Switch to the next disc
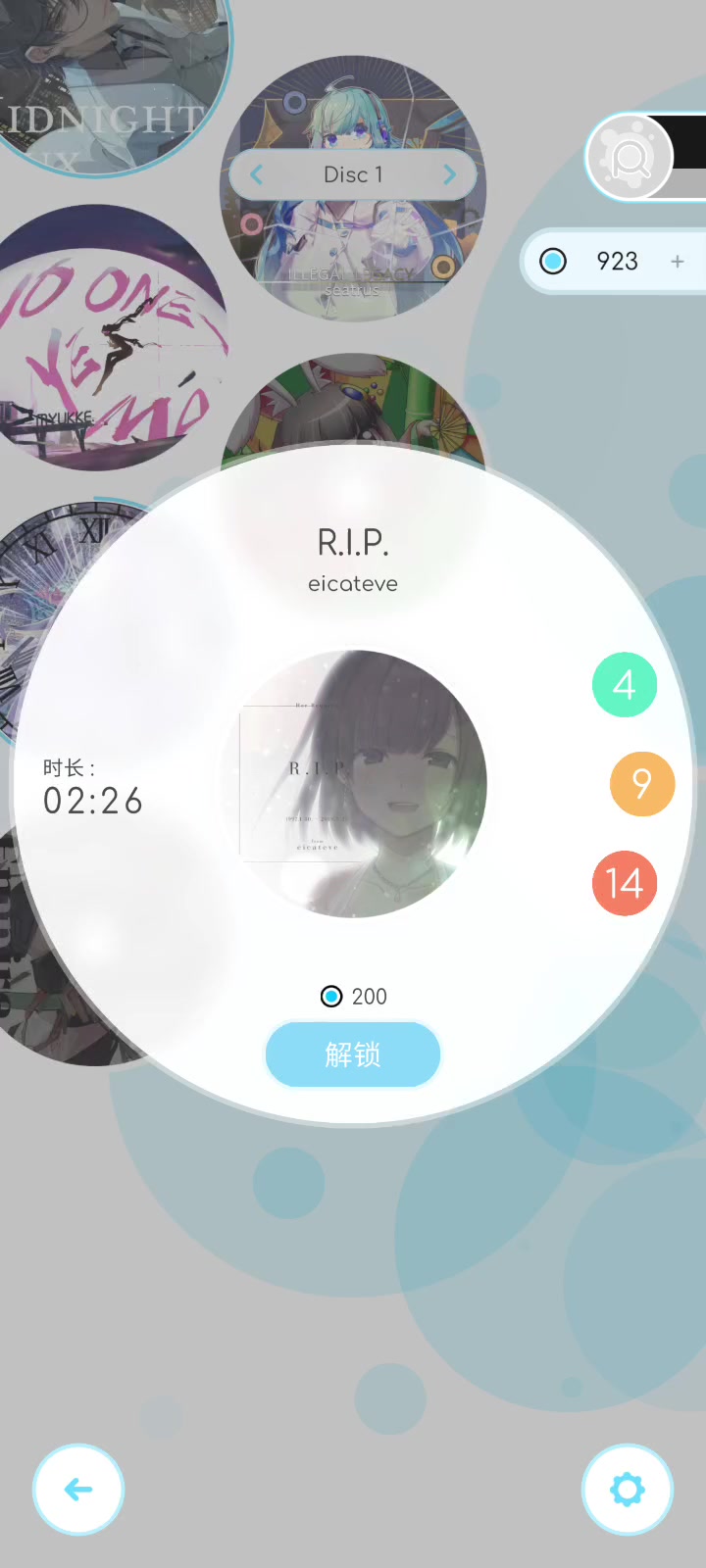The image size is (706, 1568). pos(449,174)
